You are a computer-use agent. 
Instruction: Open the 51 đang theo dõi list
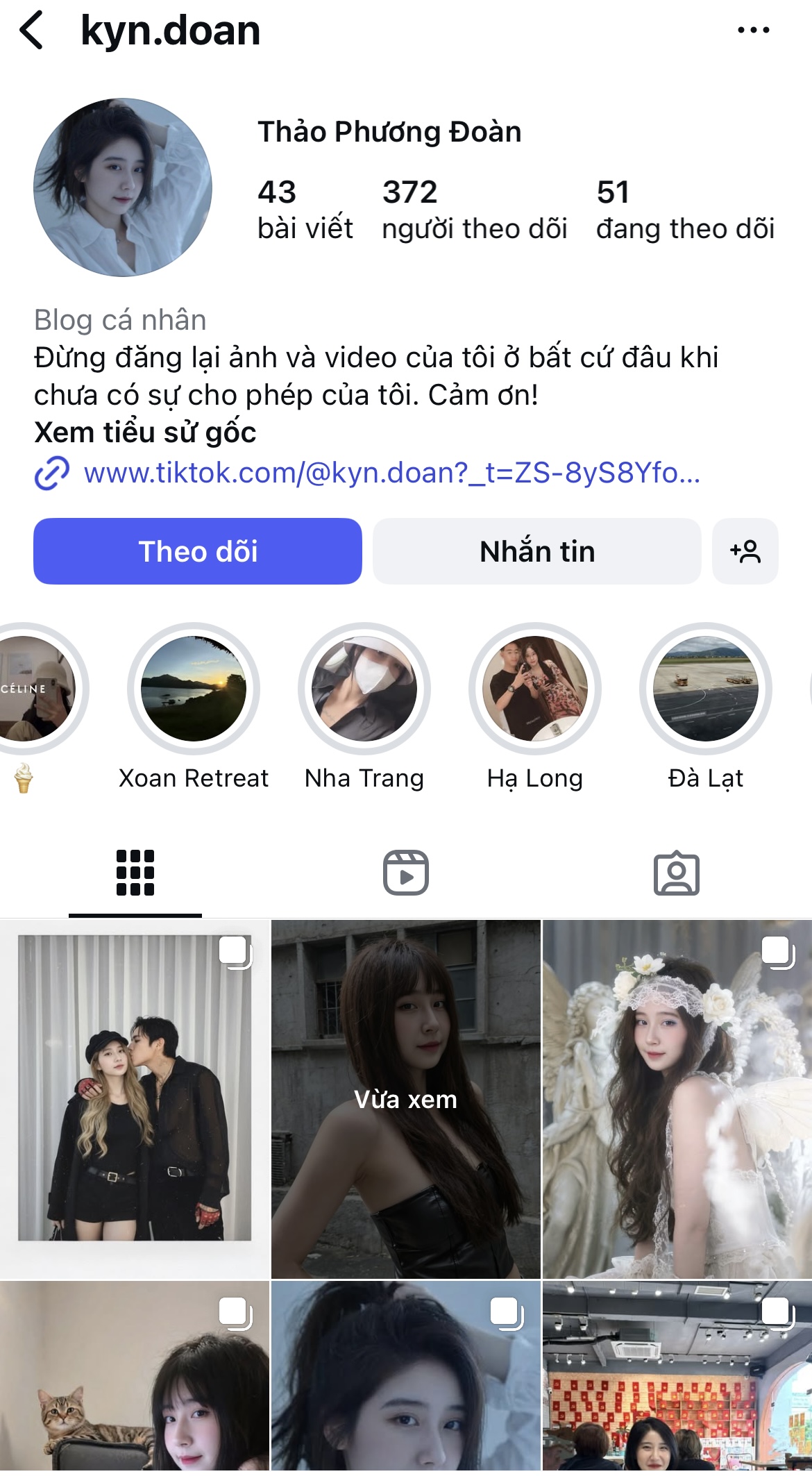click(685, 210)
